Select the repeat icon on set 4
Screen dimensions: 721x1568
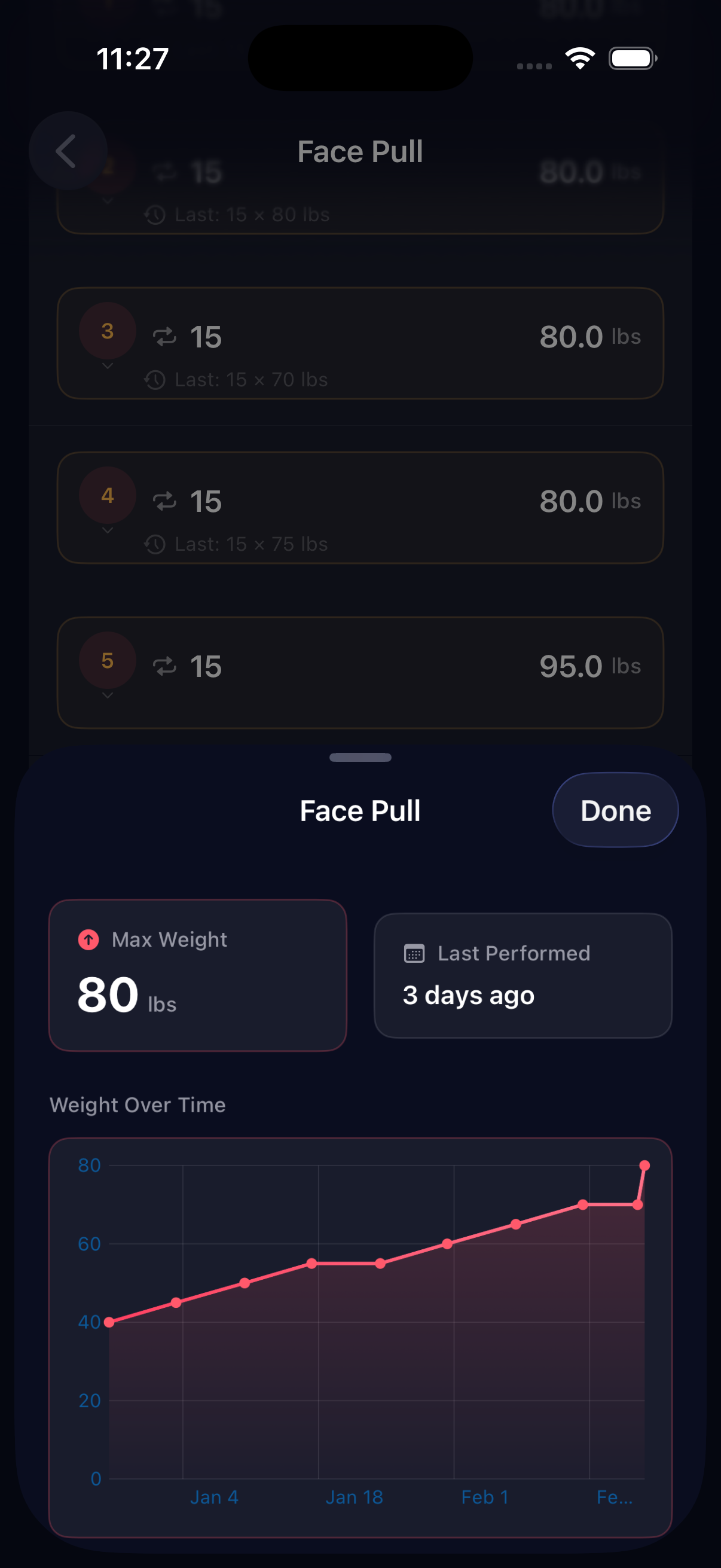tap(164, 501)
